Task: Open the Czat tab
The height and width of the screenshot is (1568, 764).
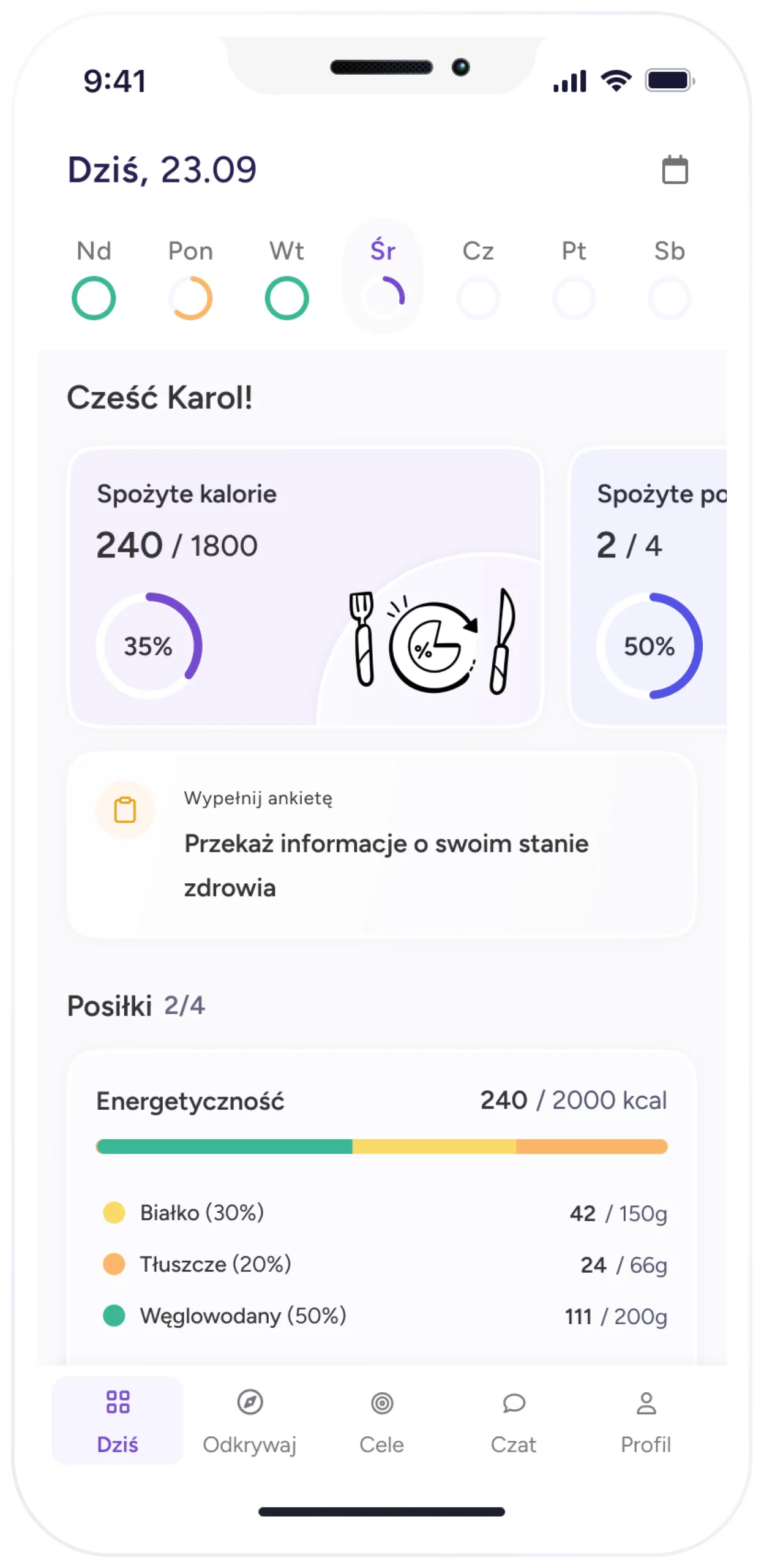Action: click(x=514, y=1420)
